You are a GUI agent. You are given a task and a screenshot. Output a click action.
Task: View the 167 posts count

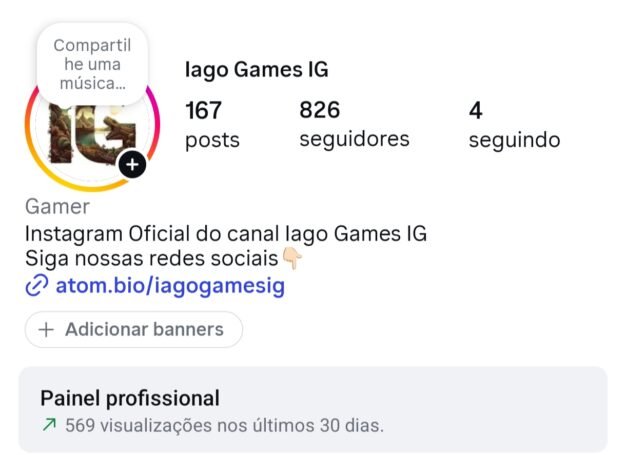[212, 124]
